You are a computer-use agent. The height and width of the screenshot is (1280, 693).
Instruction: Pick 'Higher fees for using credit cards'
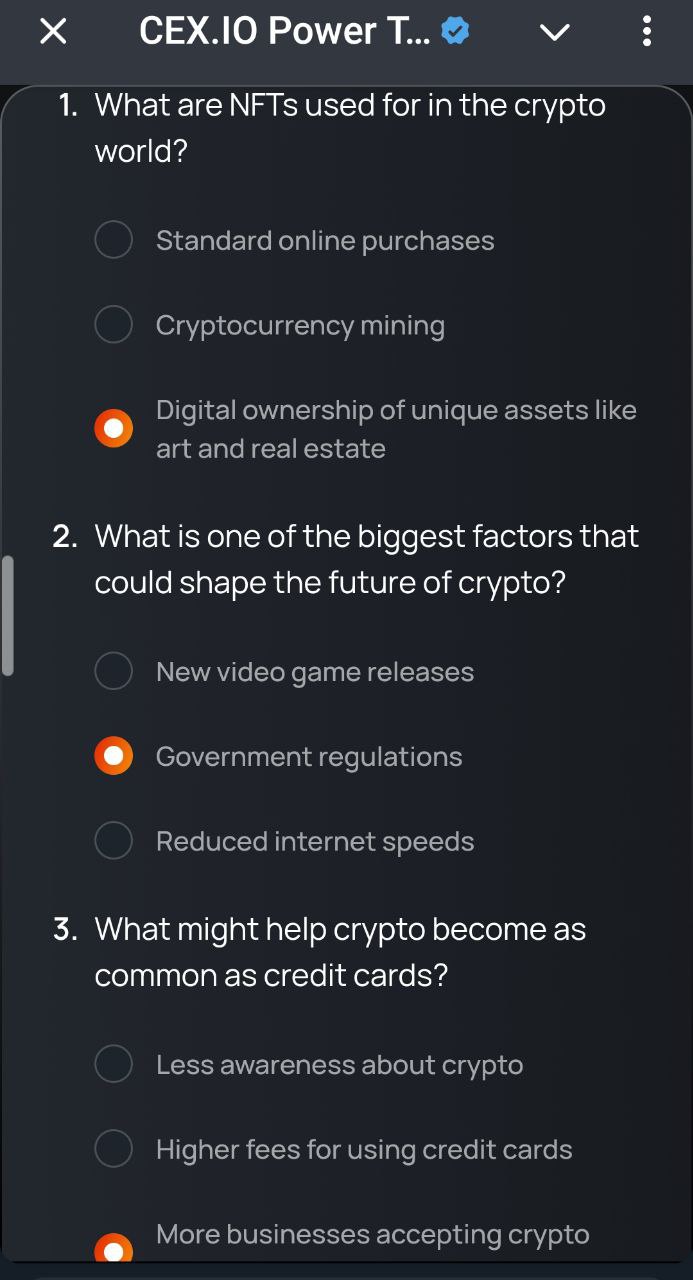point(114,1150)
